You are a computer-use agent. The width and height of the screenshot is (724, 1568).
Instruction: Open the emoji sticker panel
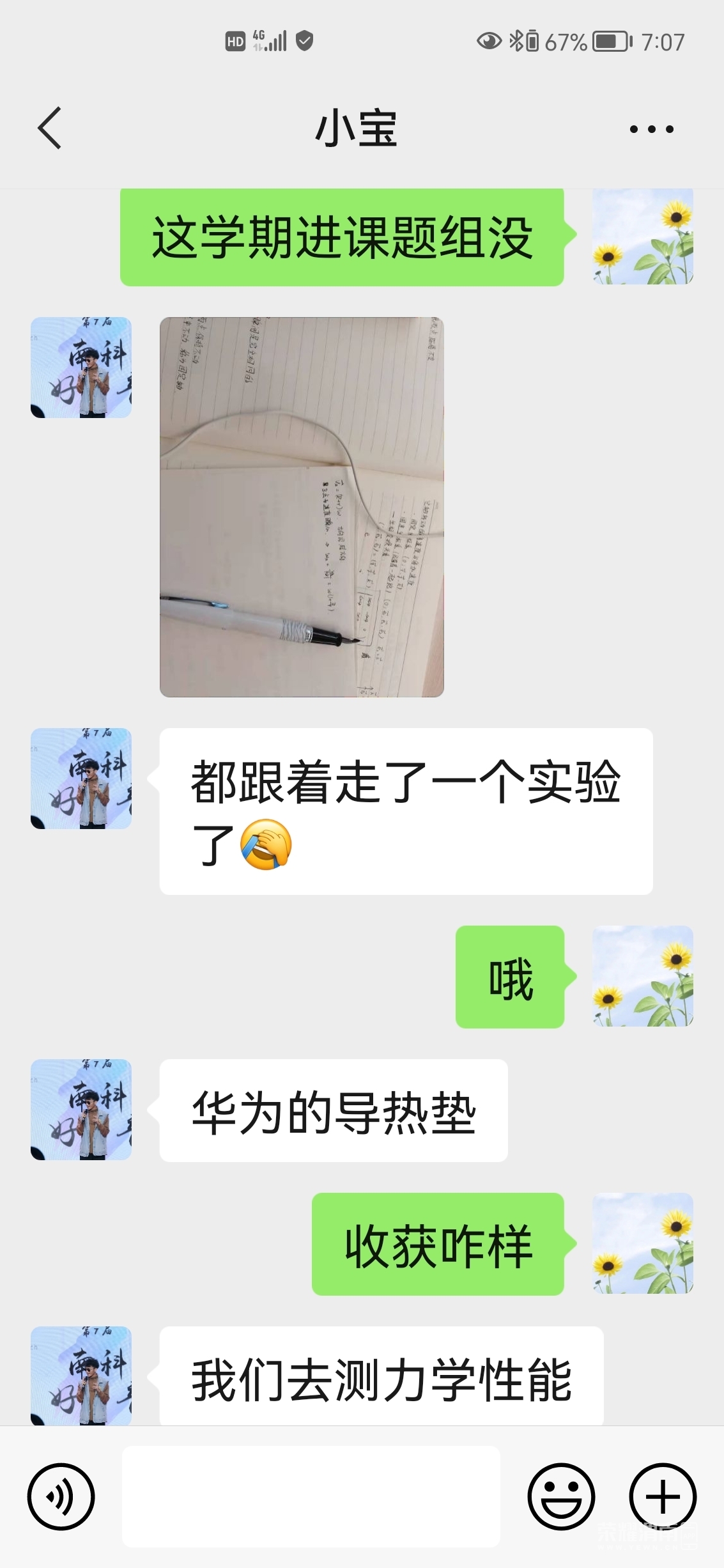tap(561, 1496)
